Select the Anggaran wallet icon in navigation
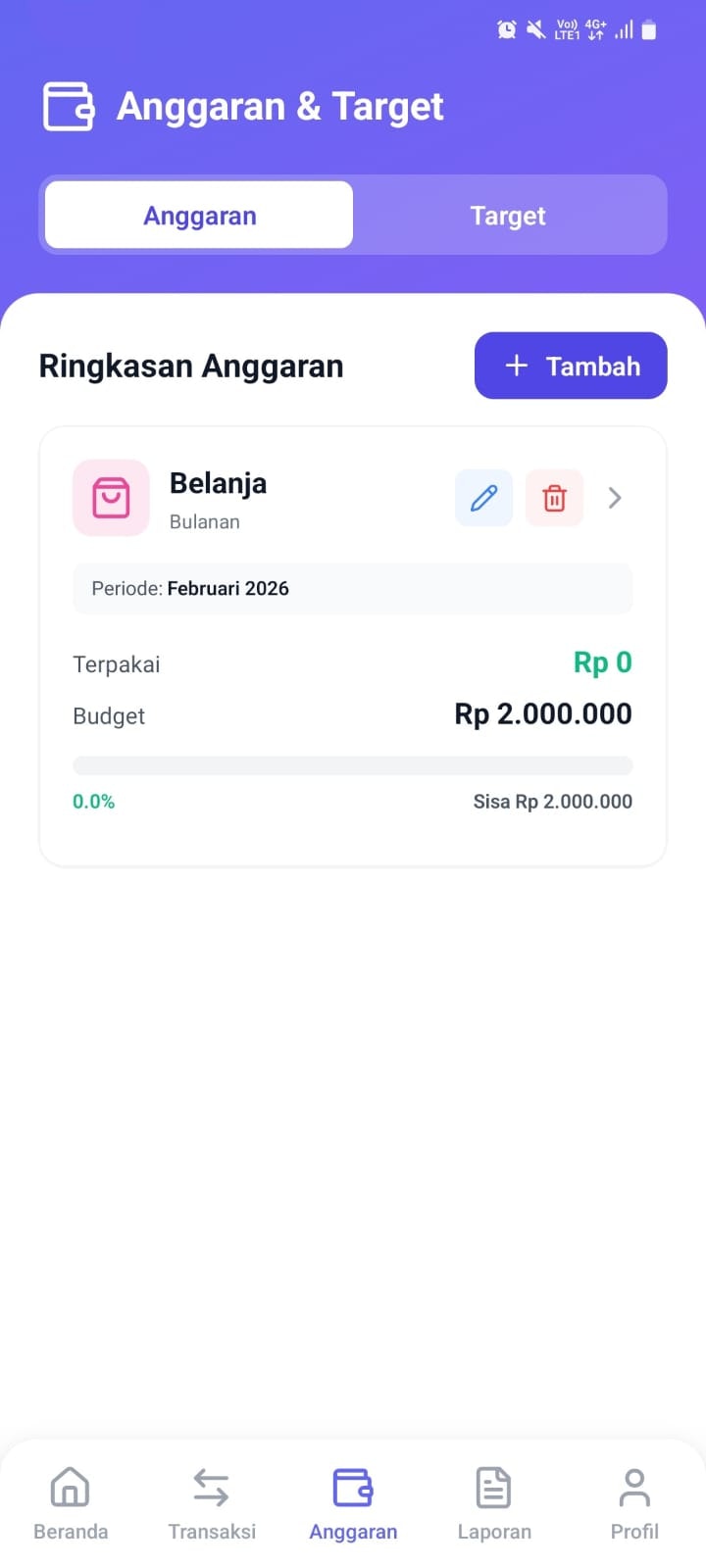This screenshot has width=706, height=1568. tap(352, 1487)
